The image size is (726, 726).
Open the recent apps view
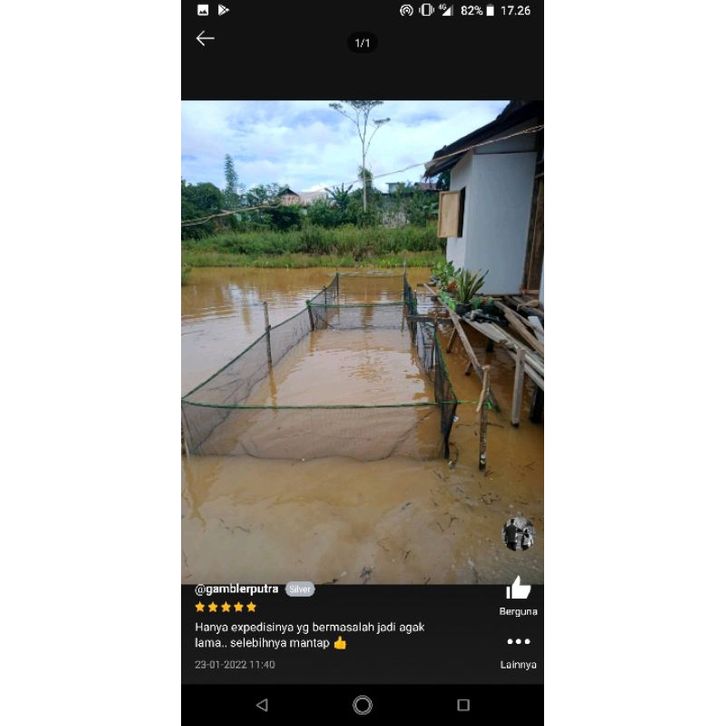(463, 705)
